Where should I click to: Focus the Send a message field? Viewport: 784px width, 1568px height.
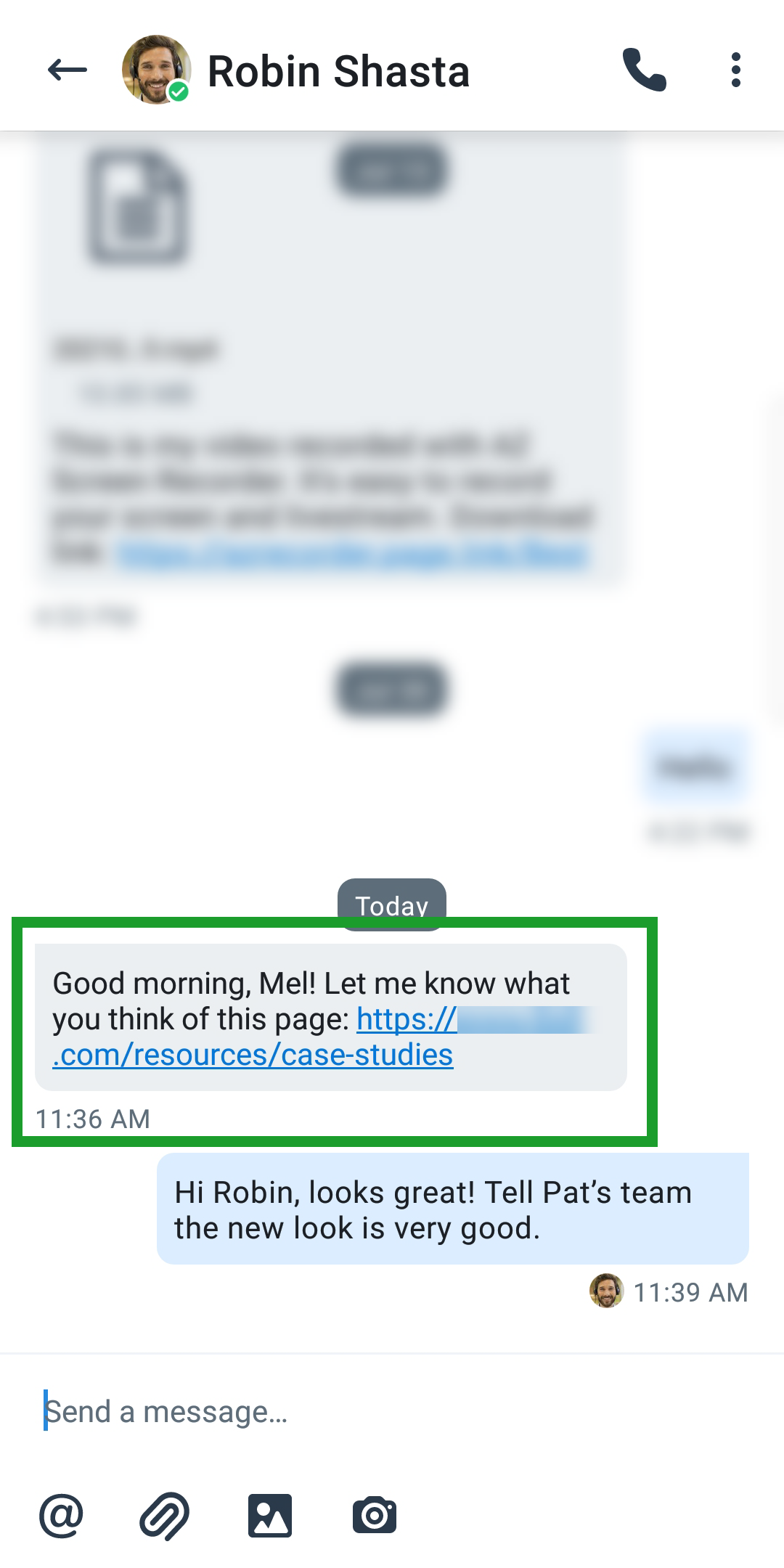coord(392,1412)
